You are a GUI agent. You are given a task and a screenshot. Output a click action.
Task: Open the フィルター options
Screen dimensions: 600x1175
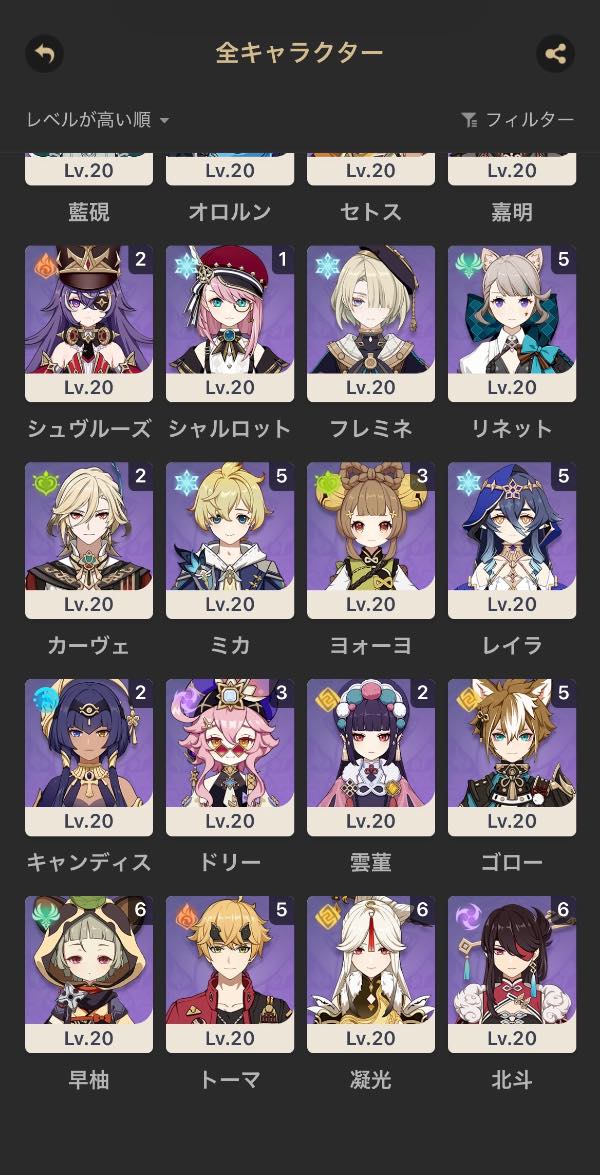[518, 120]
